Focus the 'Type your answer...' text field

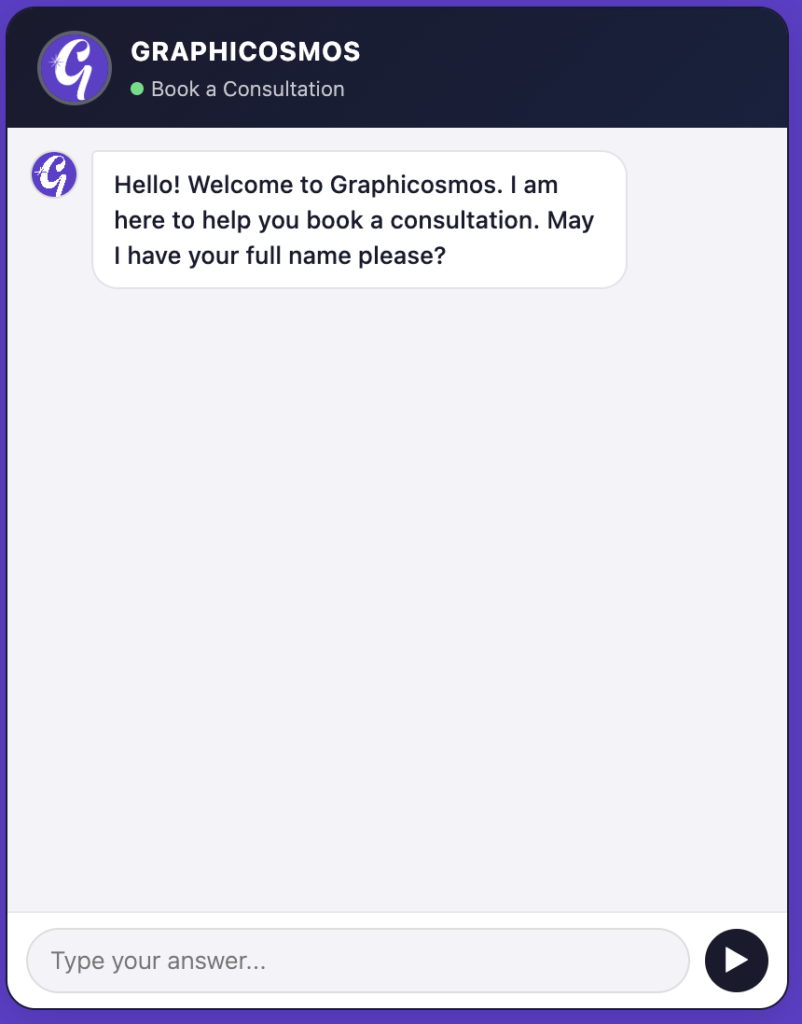click(357, 961)
